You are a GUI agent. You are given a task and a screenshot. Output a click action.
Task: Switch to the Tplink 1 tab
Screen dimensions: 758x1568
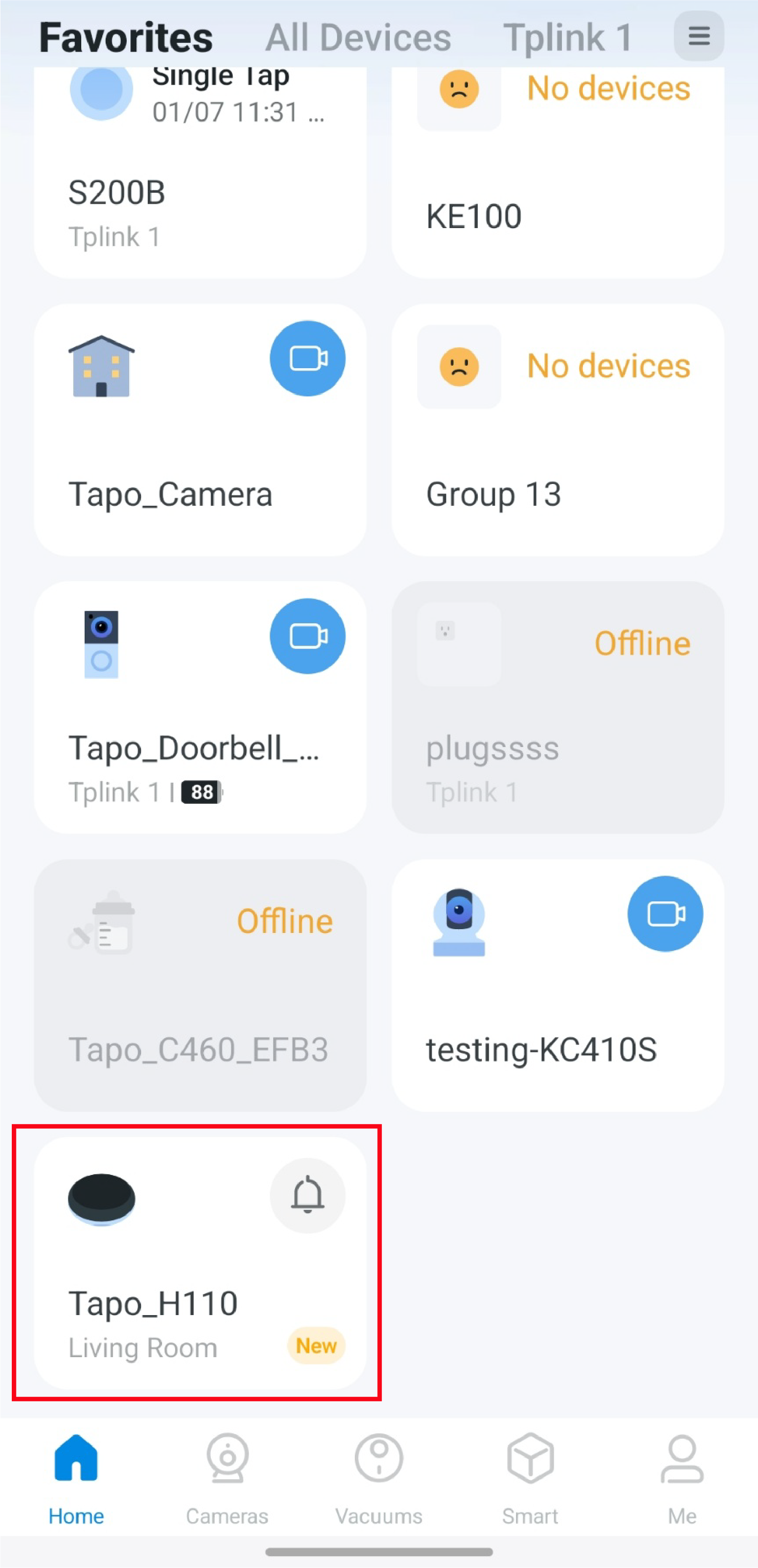point(567,38)
